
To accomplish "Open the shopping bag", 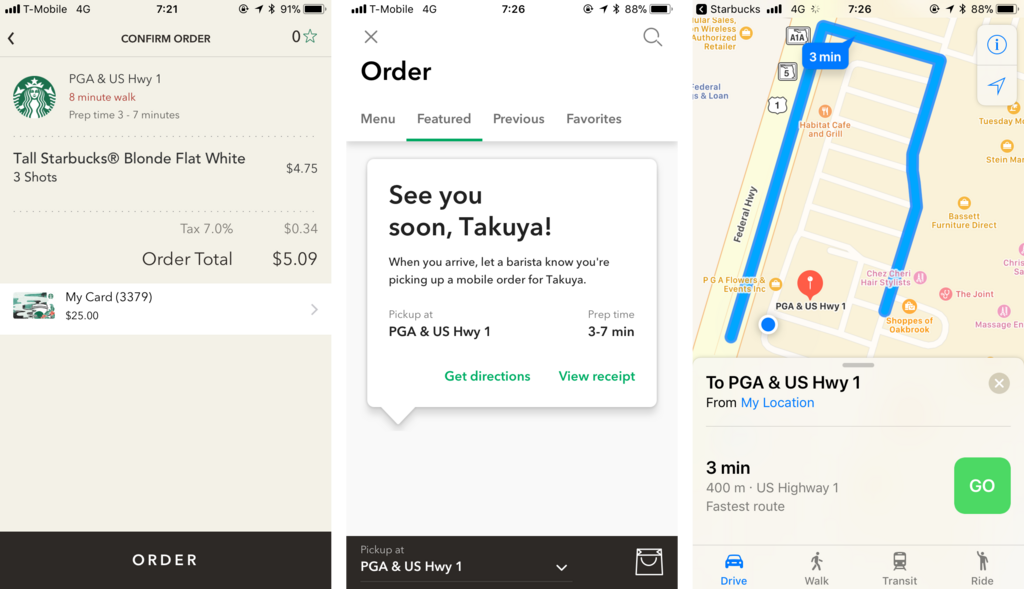I will click(649, 562).
